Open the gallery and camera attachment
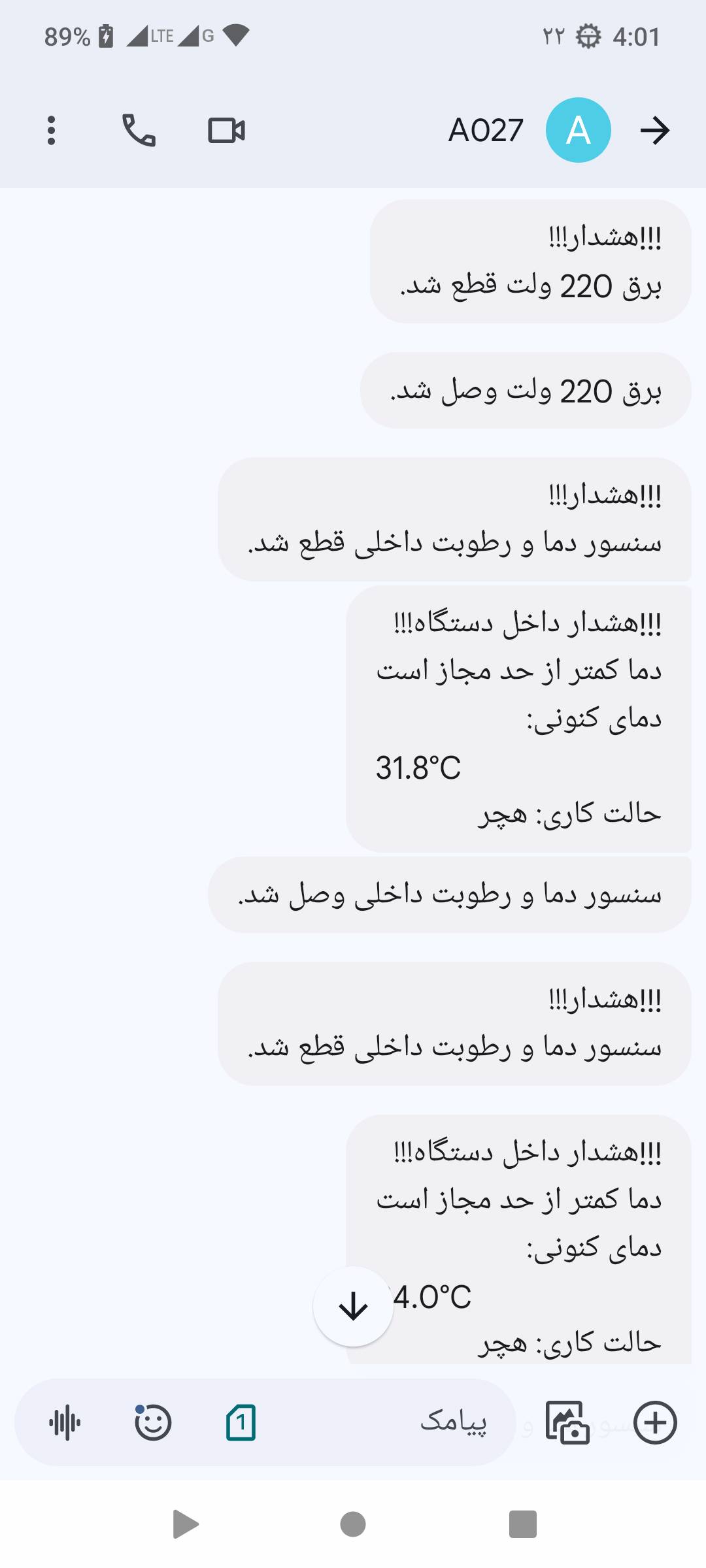 [567, 1423]
